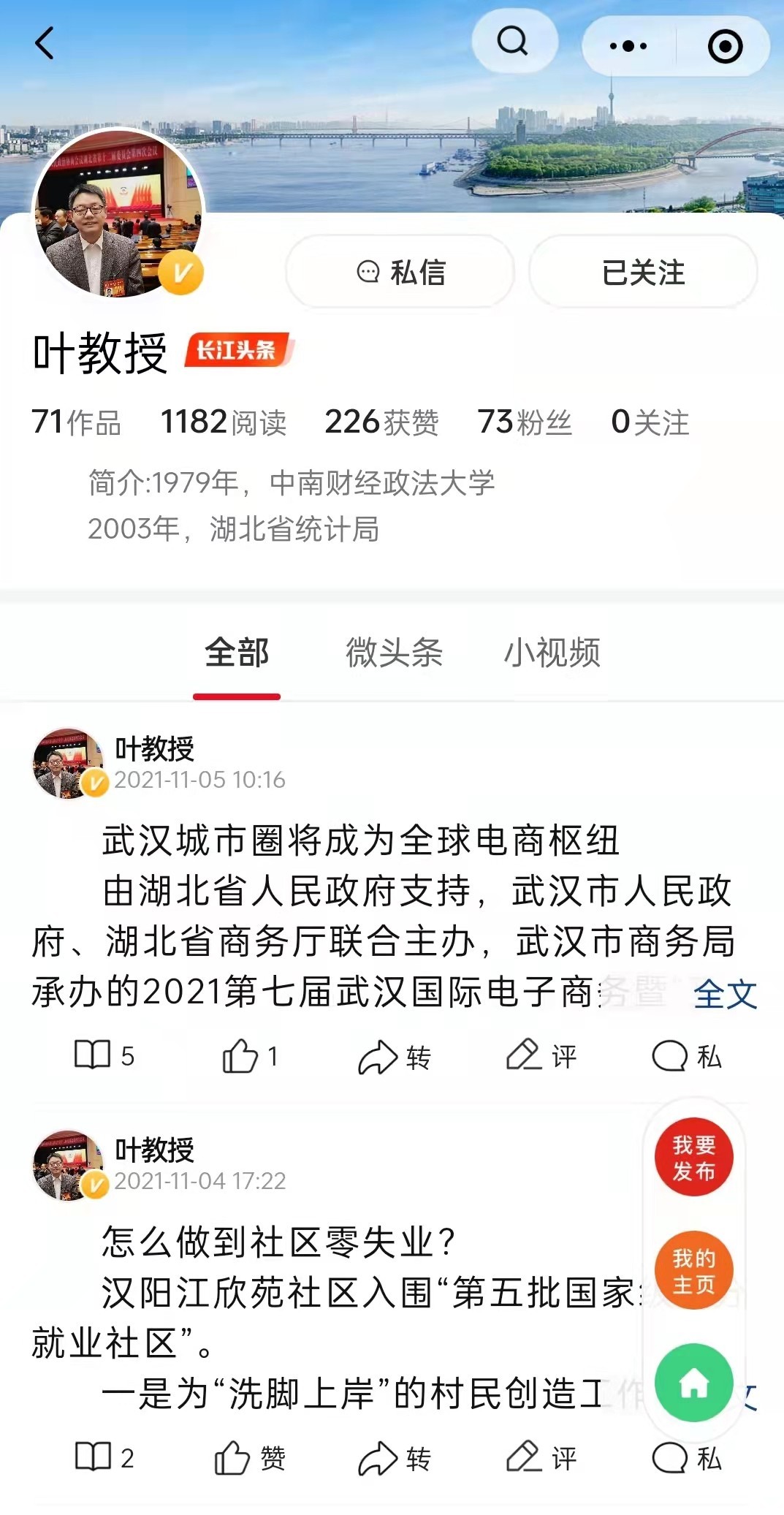The height and width of the screenshot is (1515, 784).
Task: Like the 2021-11-05 post
Action: click(249, 1056)
